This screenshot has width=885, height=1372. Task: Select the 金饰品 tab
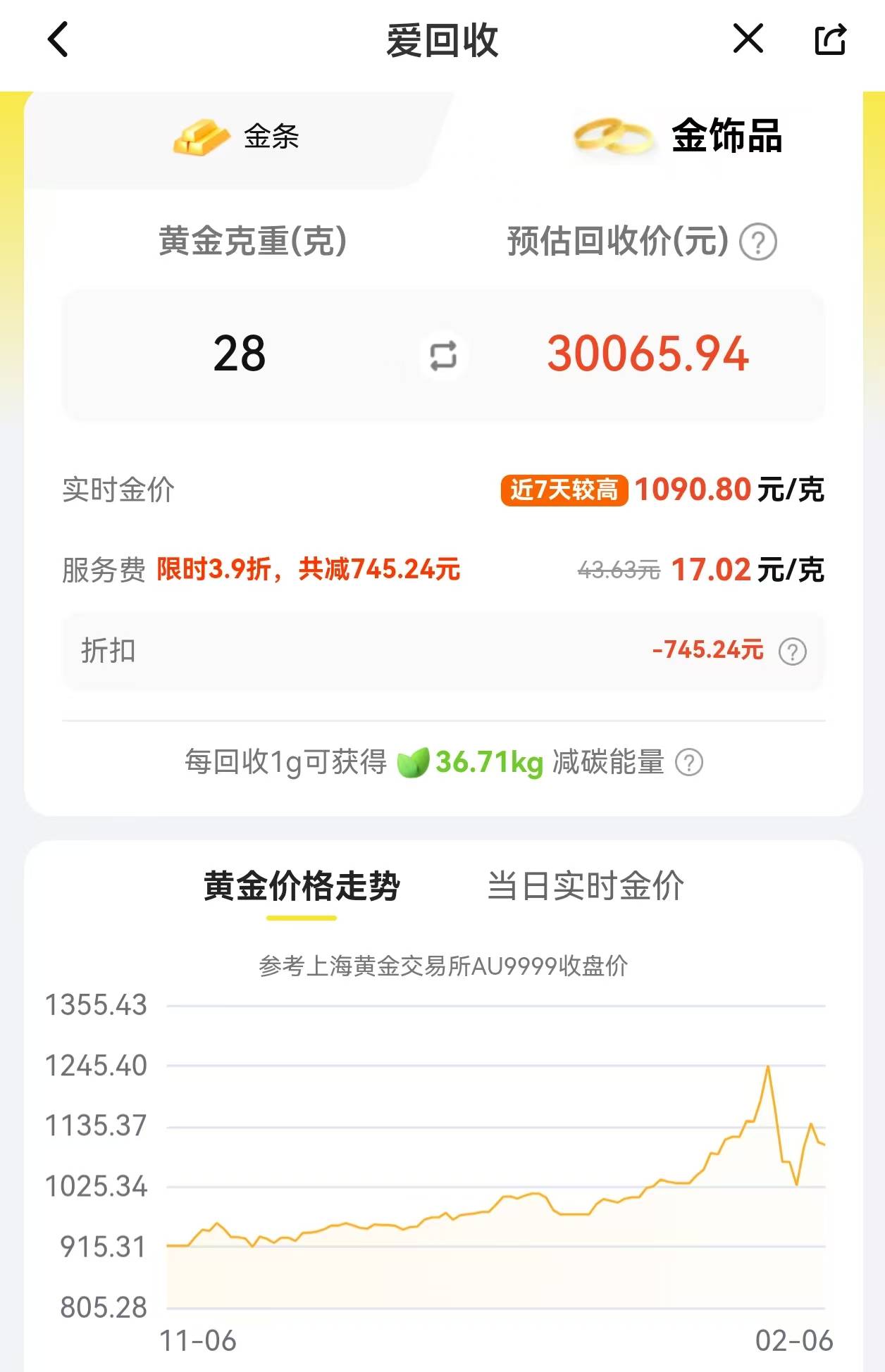point(679,136)
